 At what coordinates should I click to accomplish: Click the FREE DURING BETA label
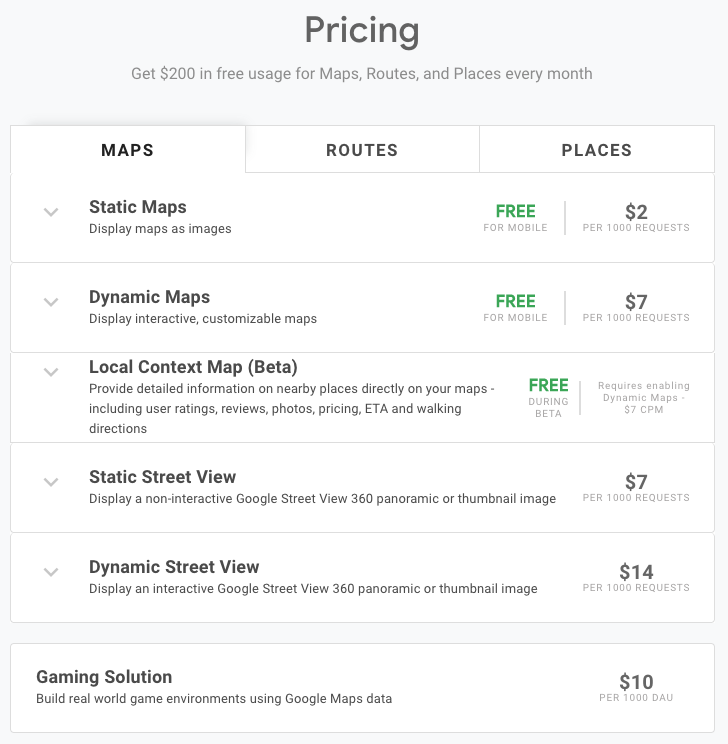click(x=548, y=397)
